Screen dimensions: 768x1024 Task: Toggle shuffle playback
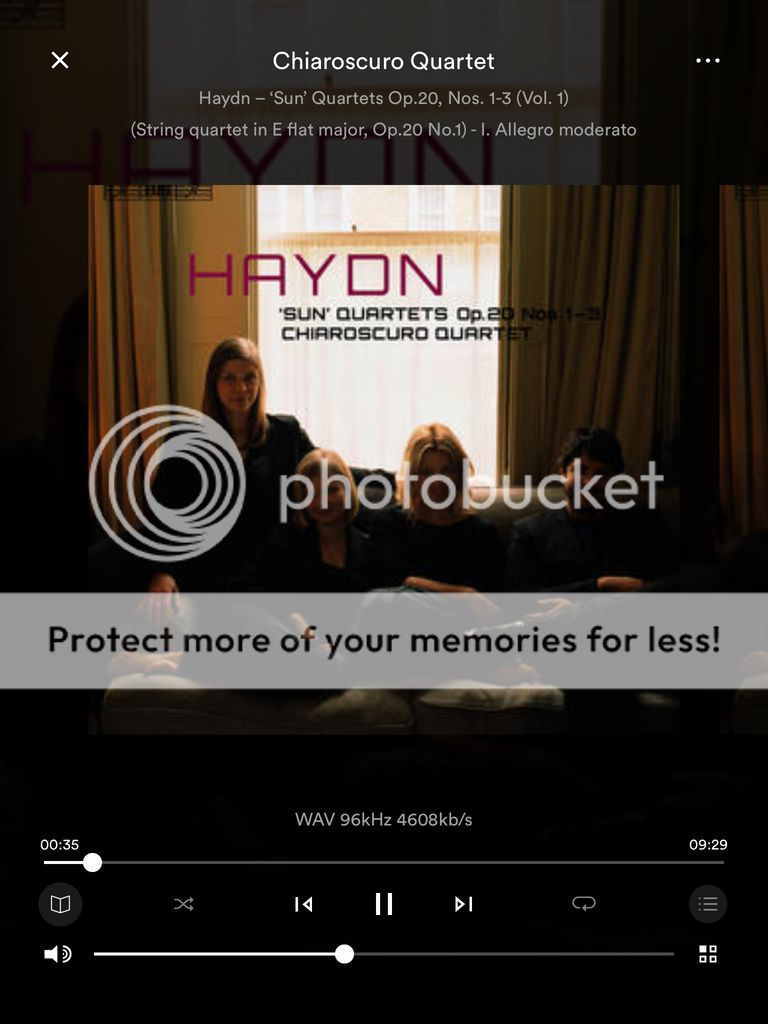[184, 904]
